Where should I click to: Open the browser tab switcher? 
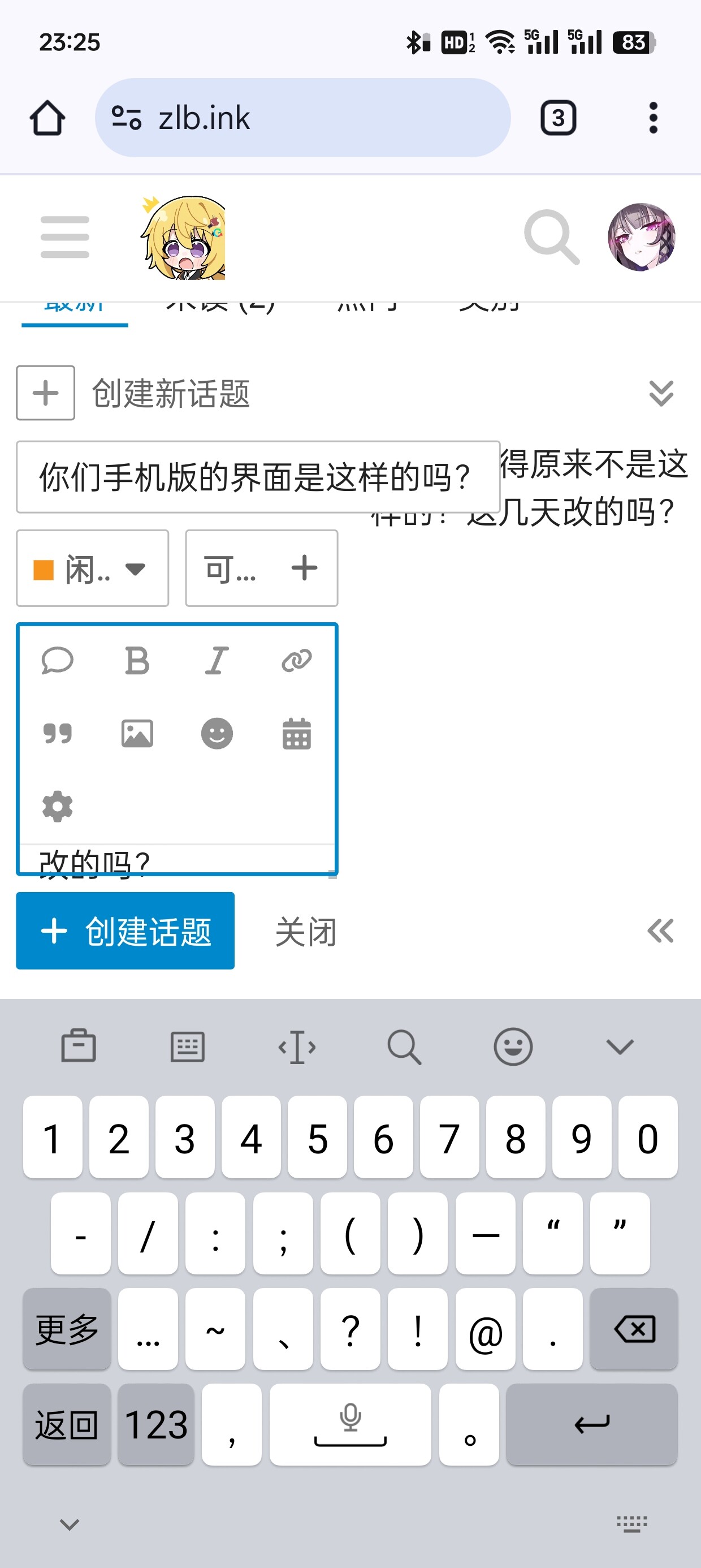point(558,118)
